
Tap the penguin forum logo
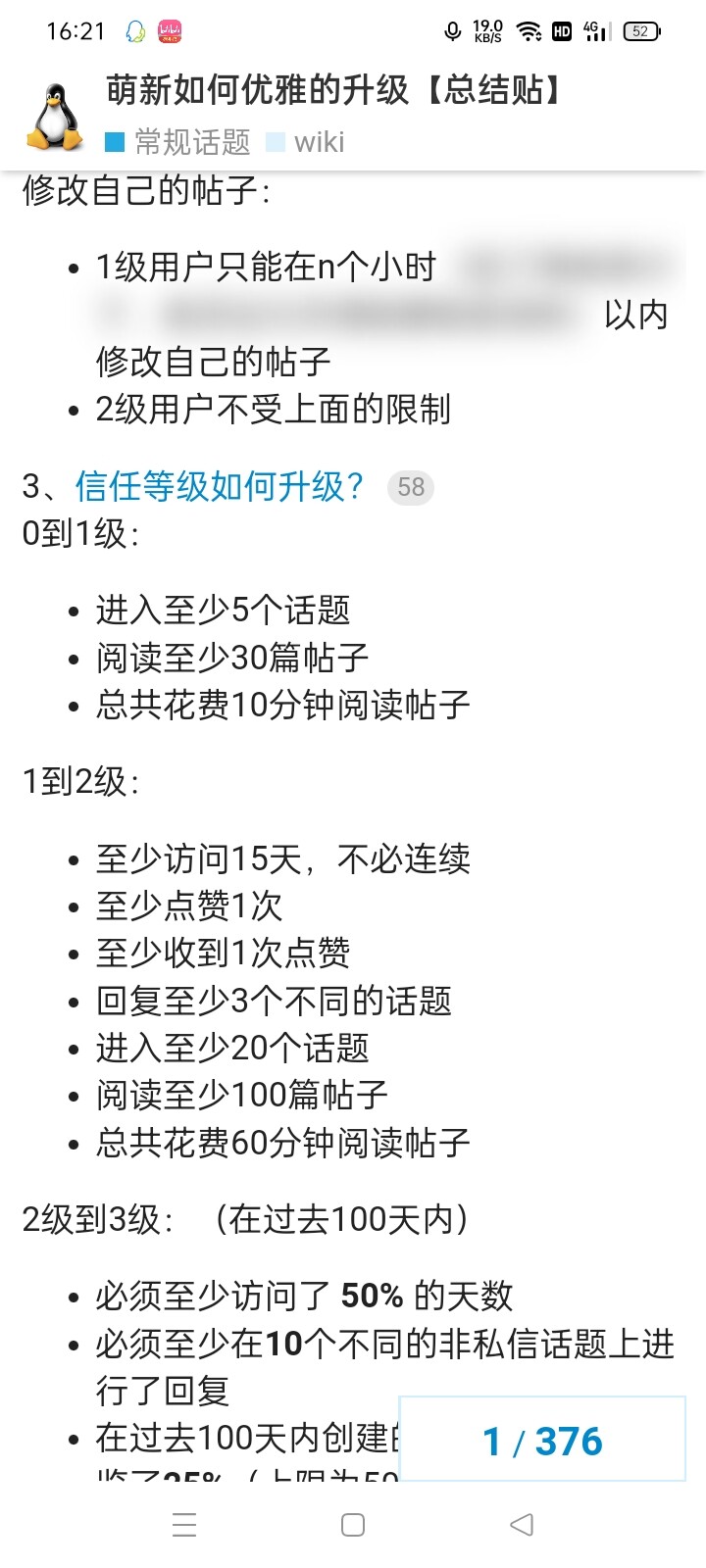(54, 117)
